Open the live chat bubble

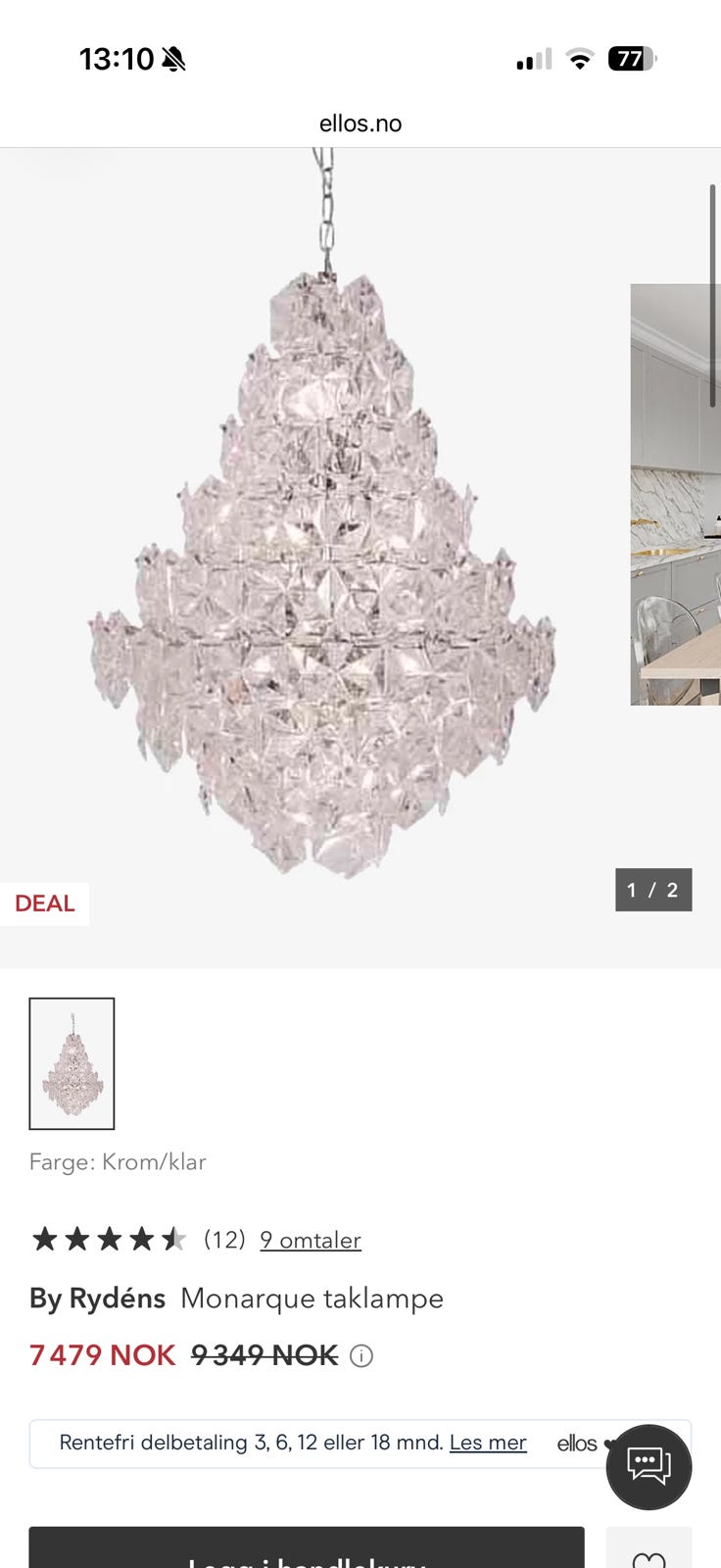(649, 1466)
